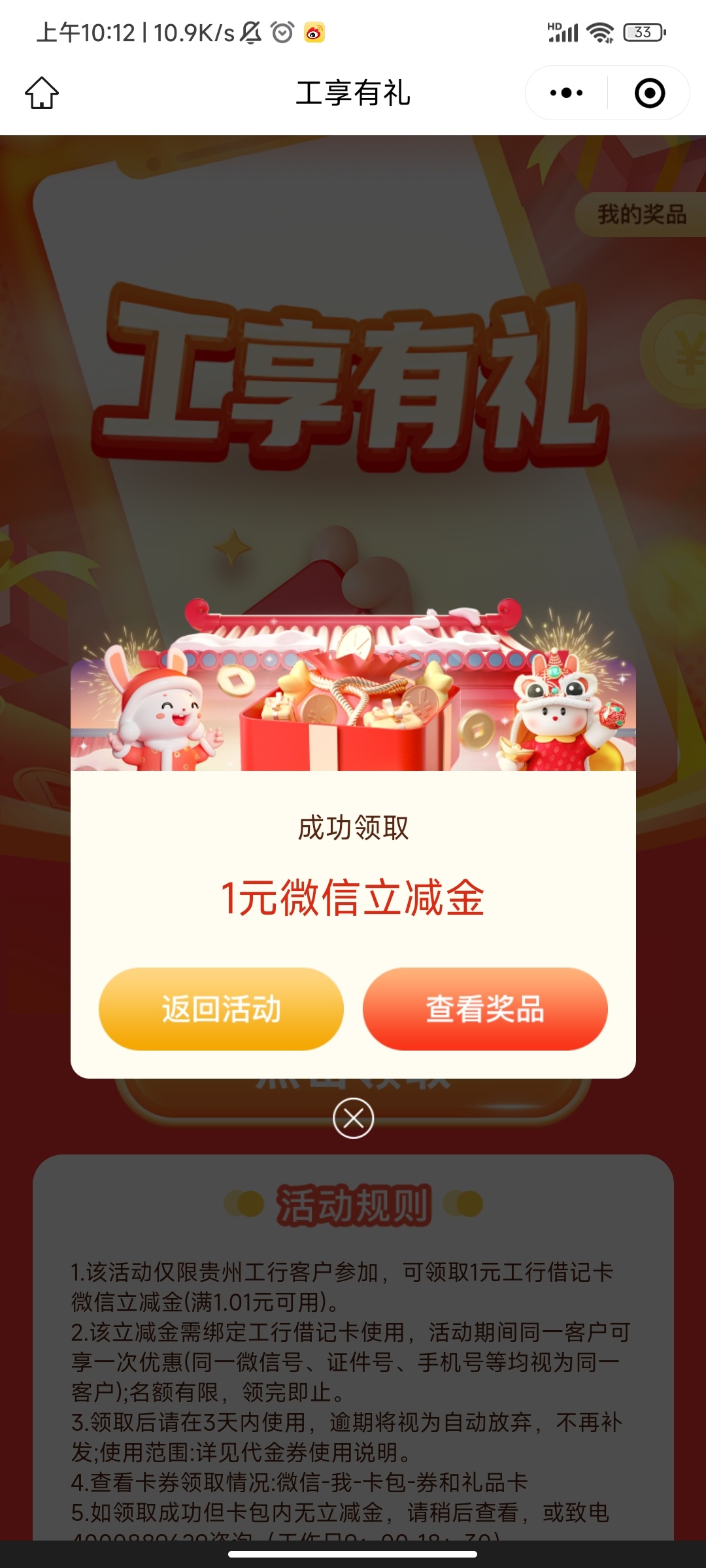Dismiss the success popup with the X

point(353,1119)
